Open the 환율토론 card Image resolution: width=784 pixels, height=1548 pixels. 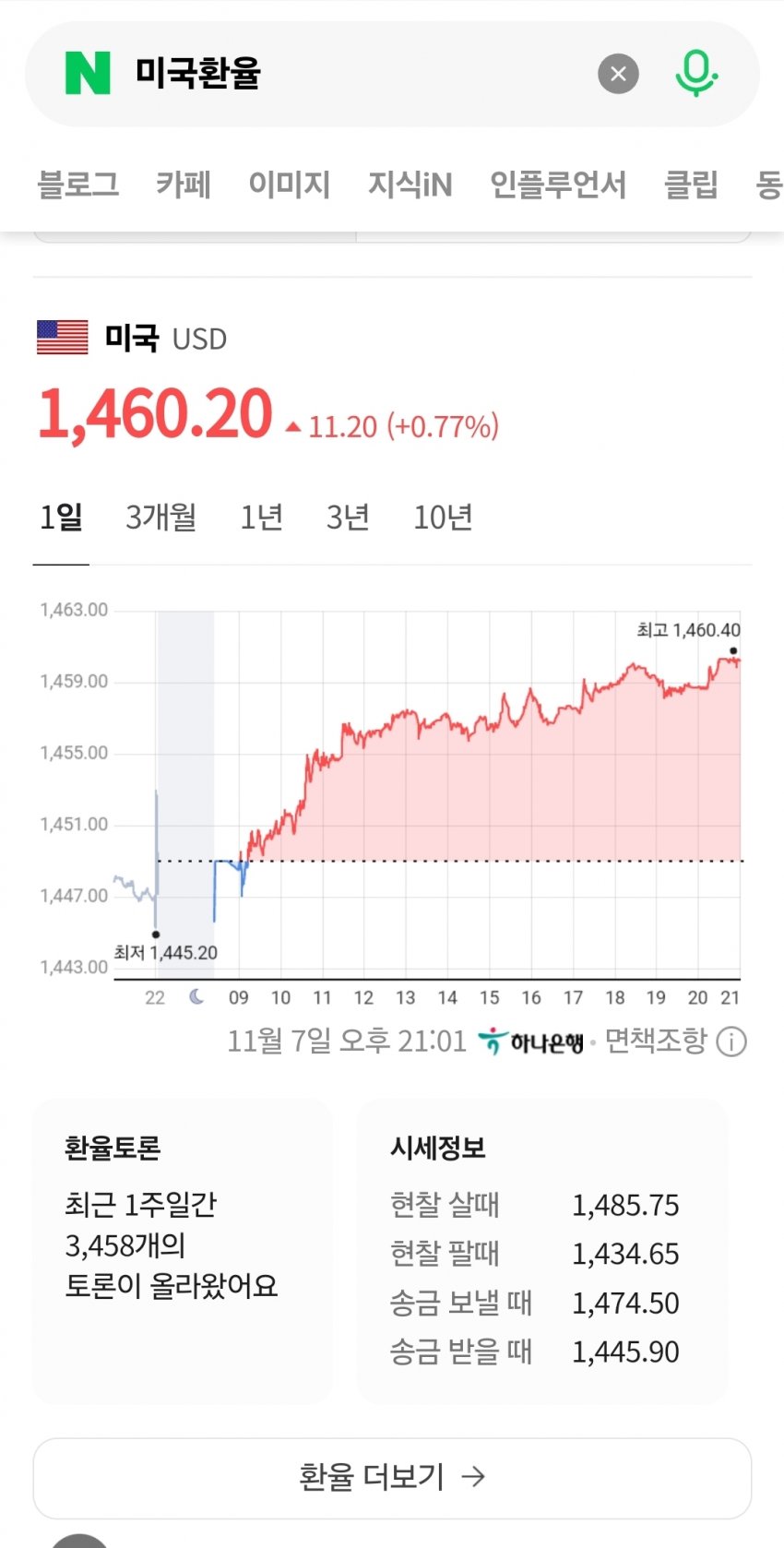click(183, 1250)
